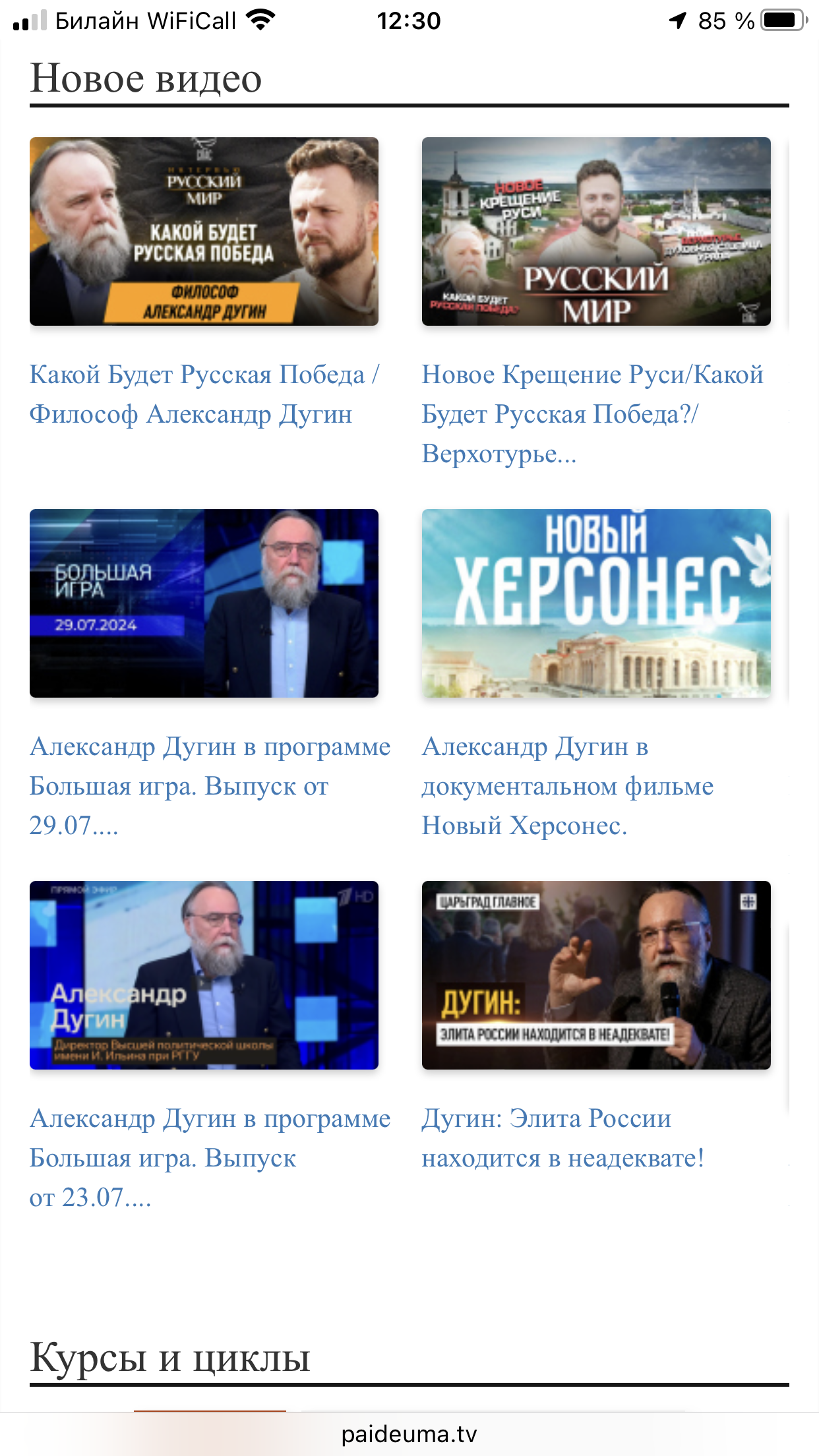Open thumbnail captioned 'Директор Высшей политической школы'

pyautogui.click(x=204, y=975)
